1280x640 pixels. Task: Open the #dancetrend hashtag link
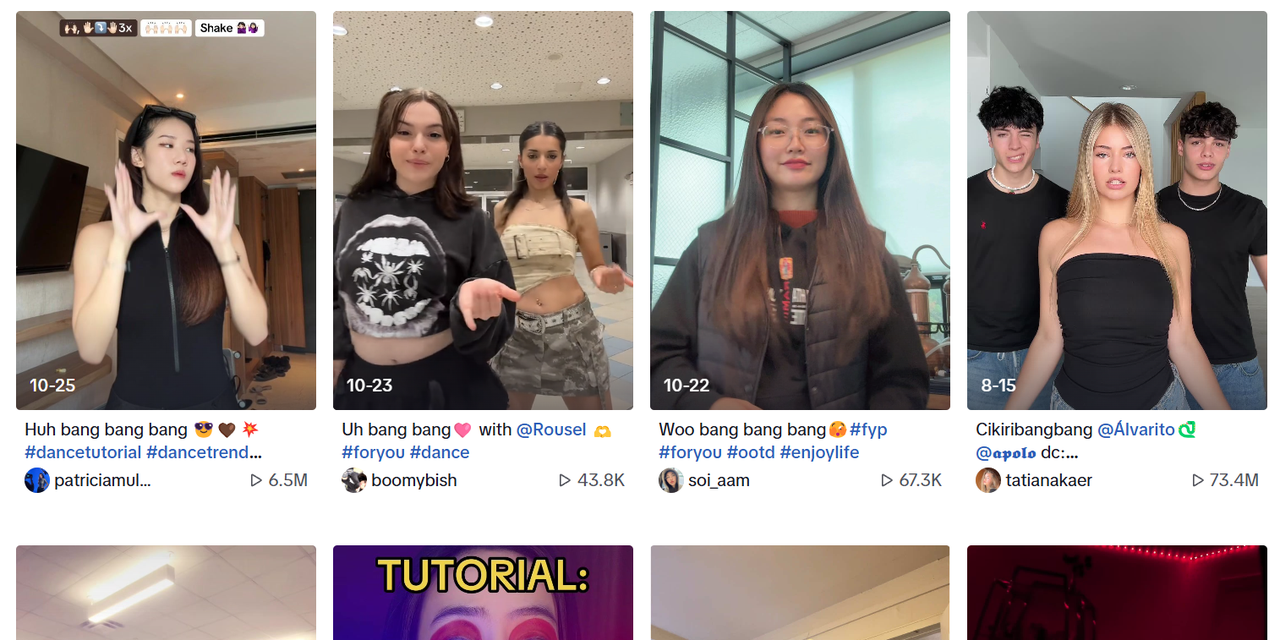coord(204,452)
